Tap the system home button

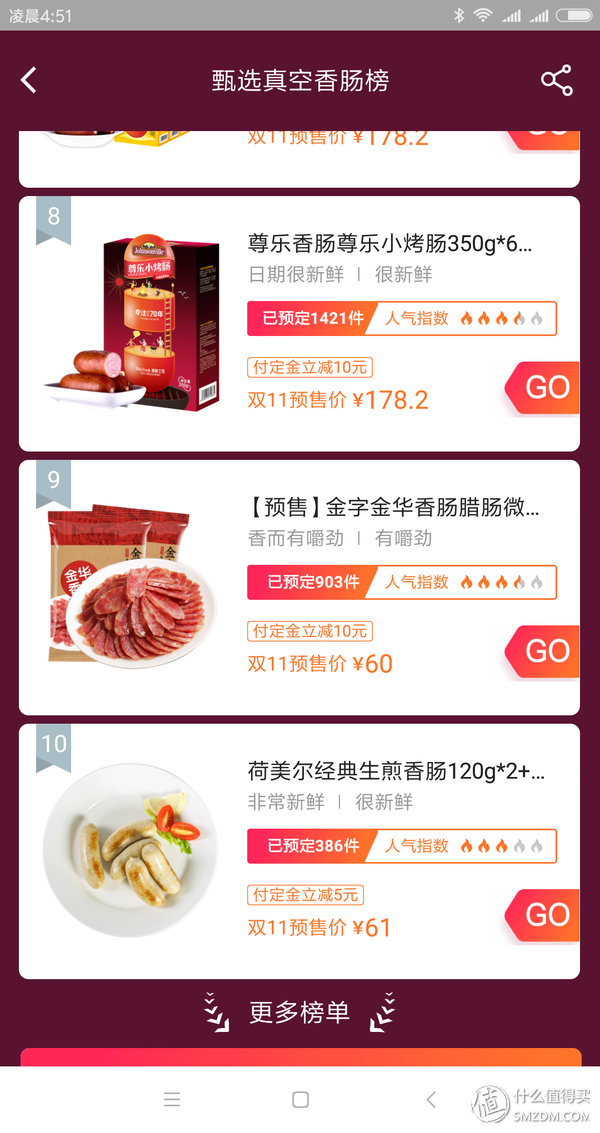click(x=300, y=1100)
